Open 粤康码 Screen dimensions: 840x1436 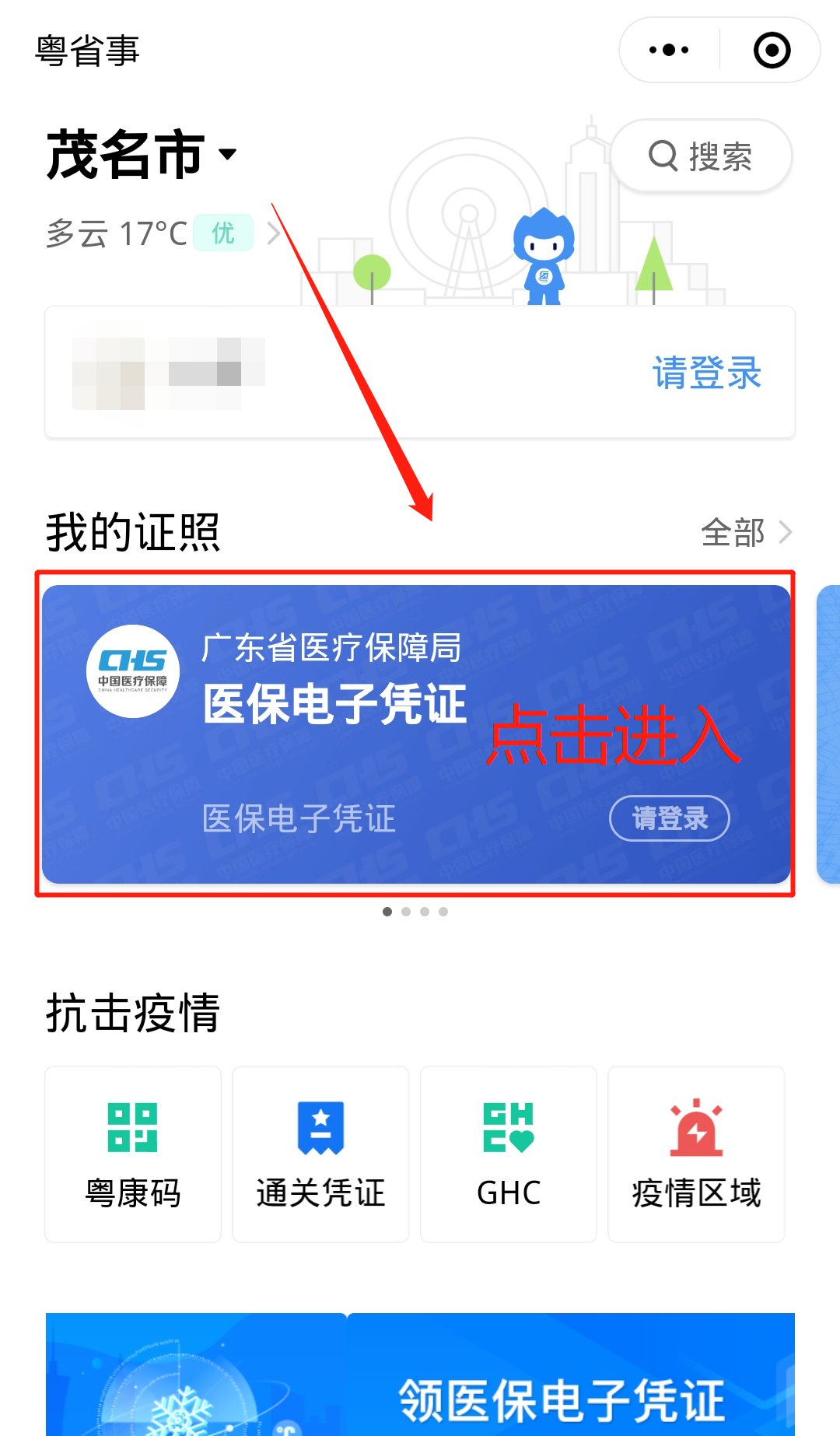pos(133,1154)
